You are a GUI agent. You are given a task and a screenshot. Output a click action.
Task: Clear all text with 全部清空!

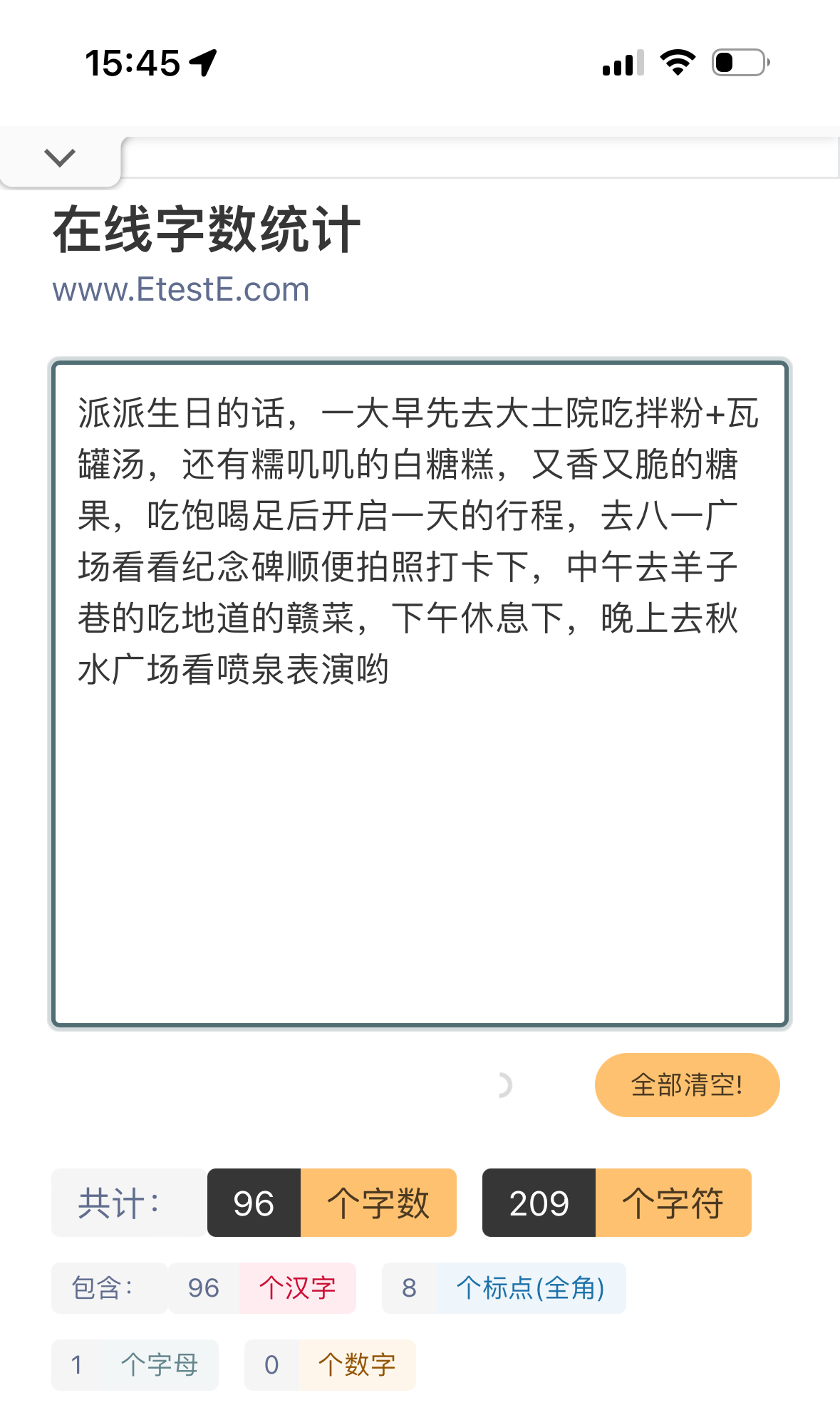687,1085
